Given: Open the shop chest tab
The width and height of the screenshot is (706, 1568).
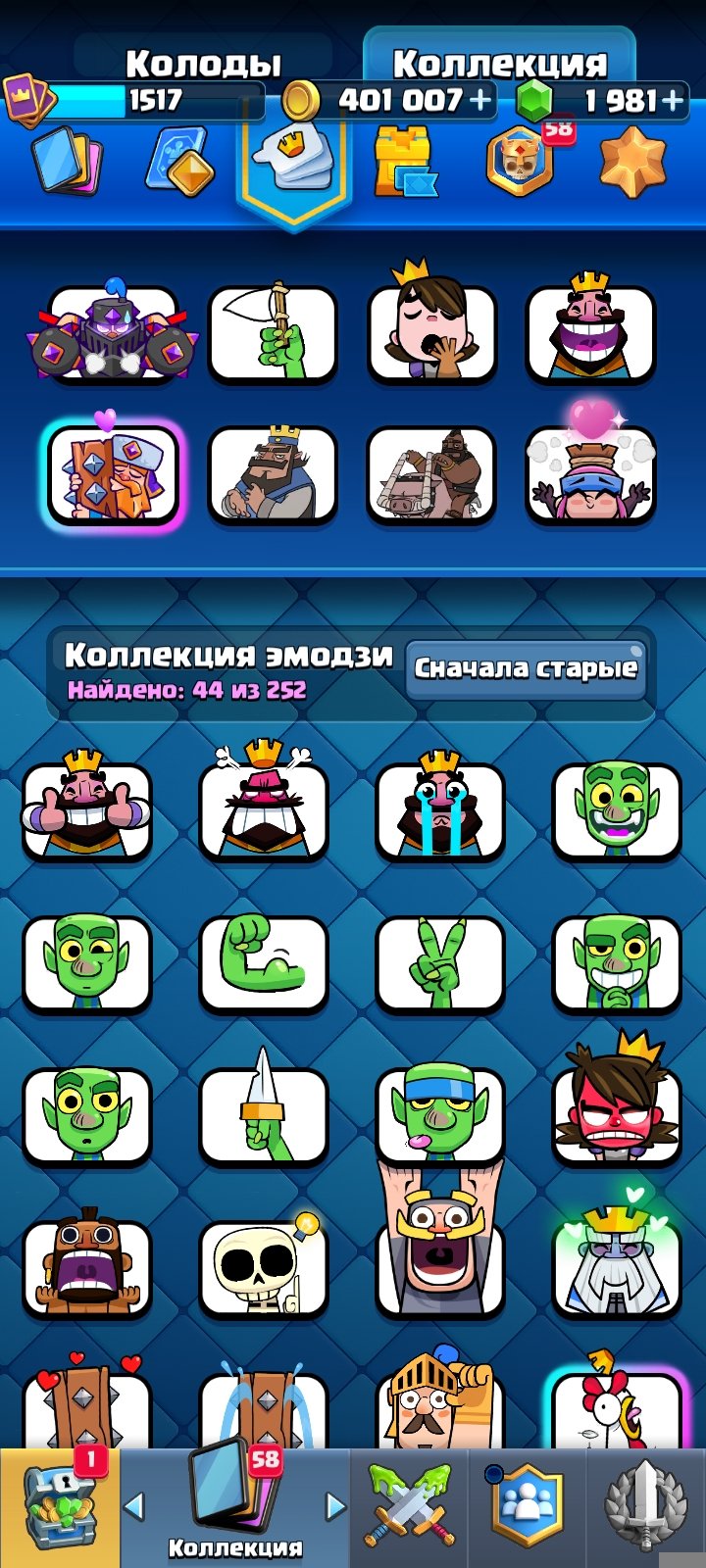Looking at the screenshot, I should (60, 1507).
